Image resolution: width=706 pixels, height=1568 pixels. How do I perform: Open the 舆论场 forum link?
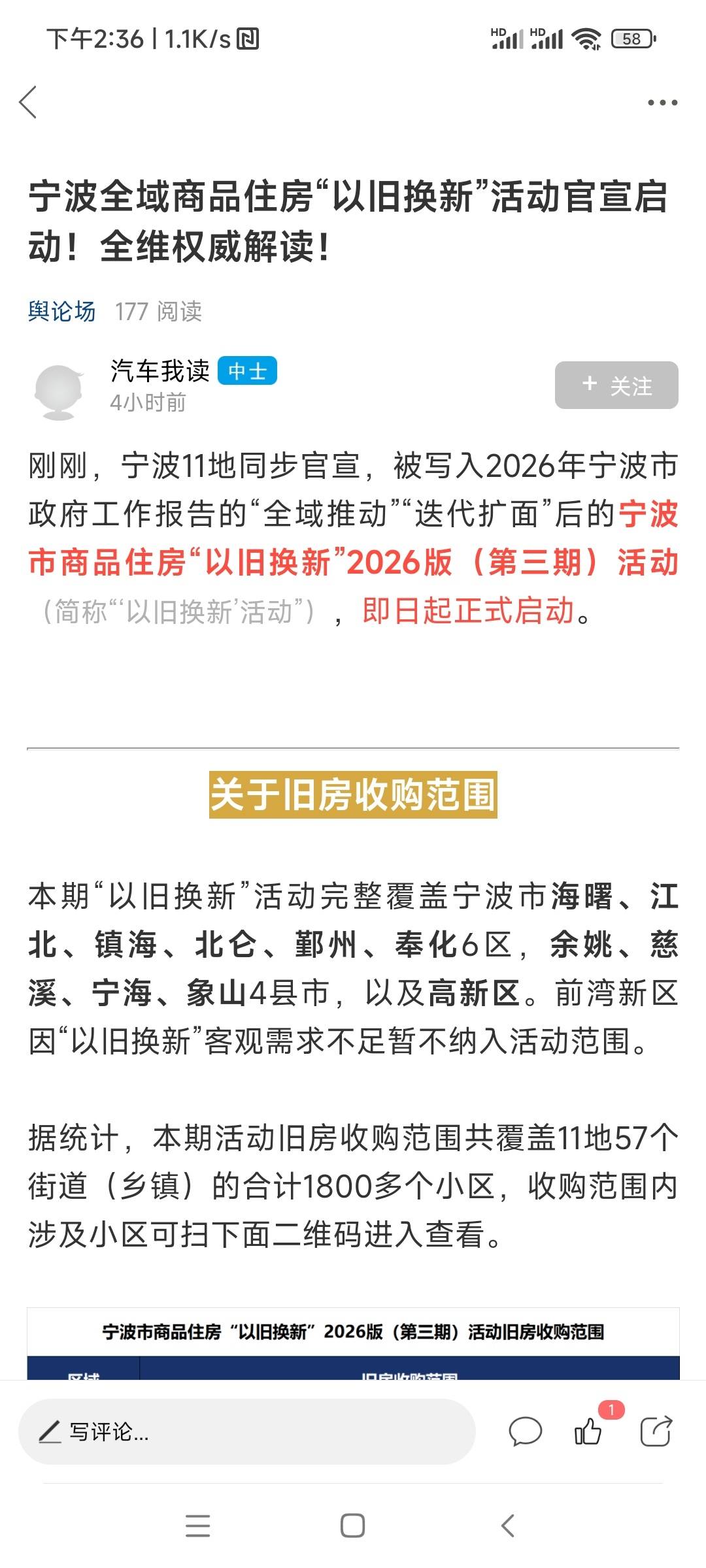coord(61,312)
